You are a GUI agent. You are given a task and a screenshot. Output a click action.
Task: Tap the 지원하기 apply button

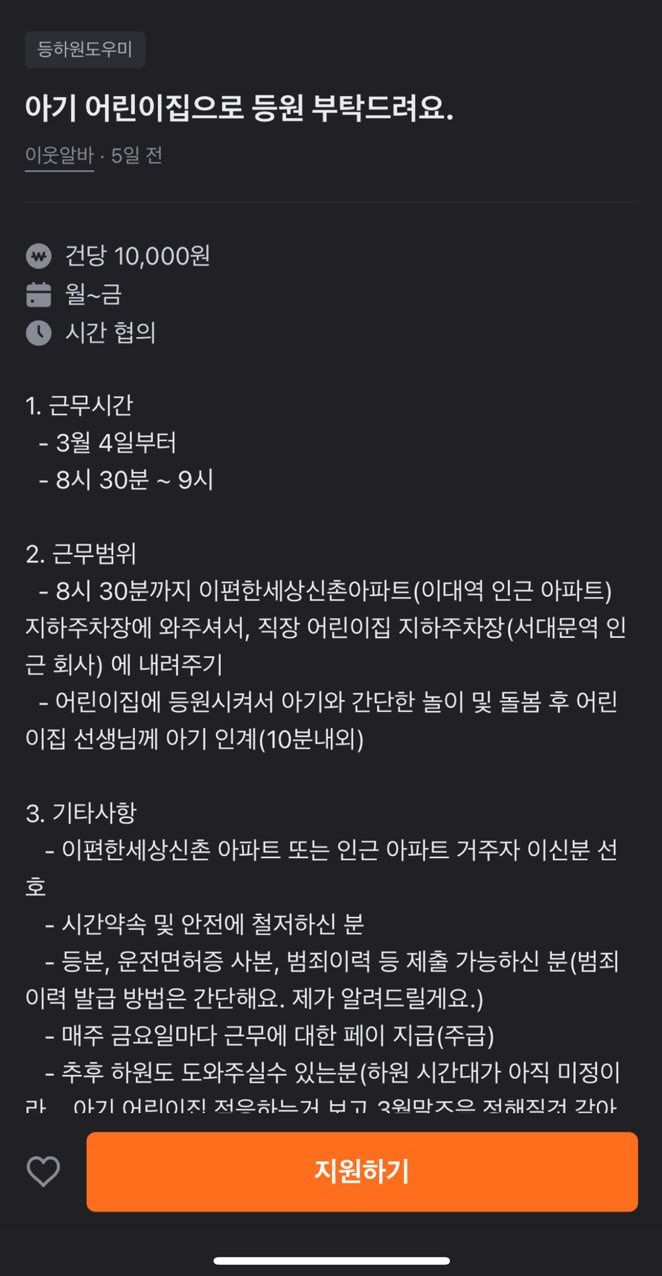coord(361,1171)
